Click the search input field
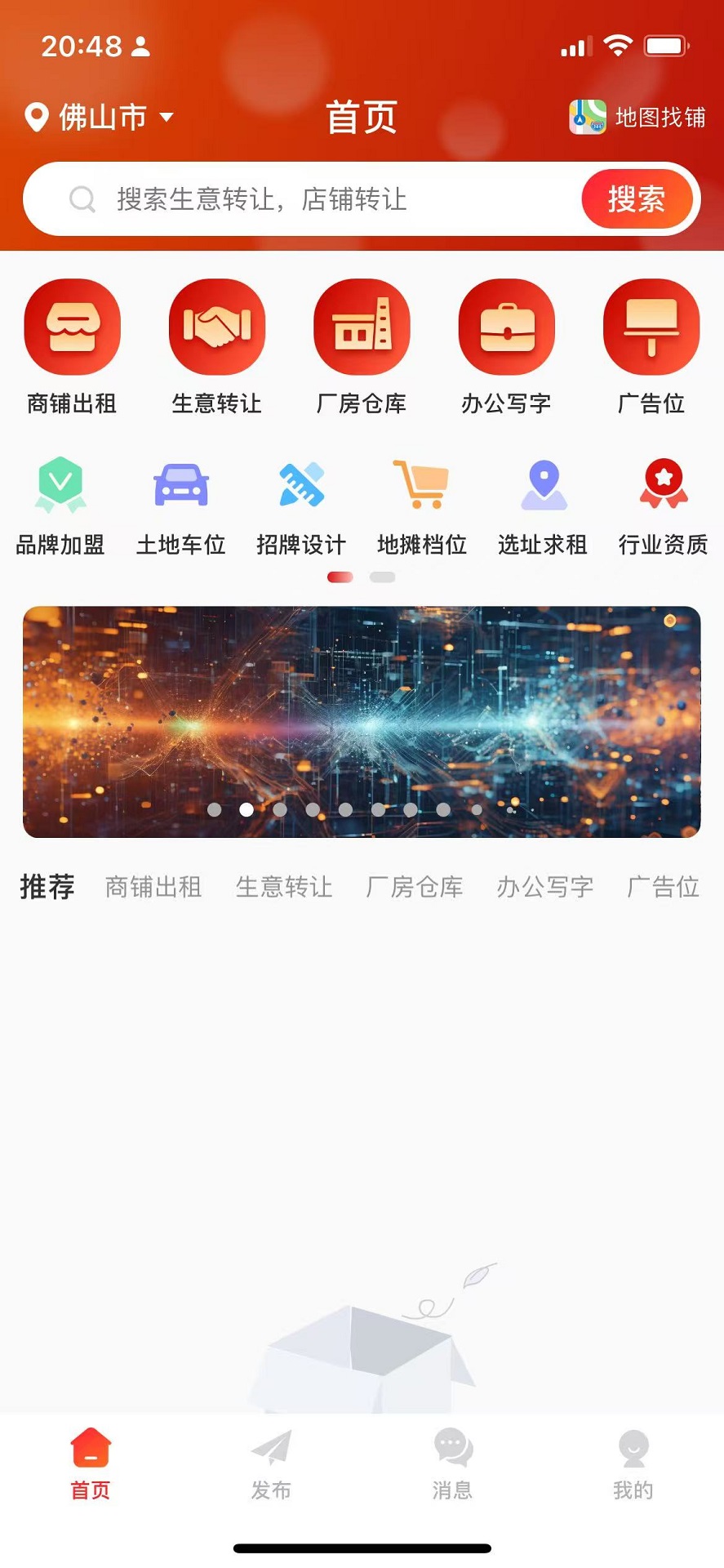 click(326, 198)
